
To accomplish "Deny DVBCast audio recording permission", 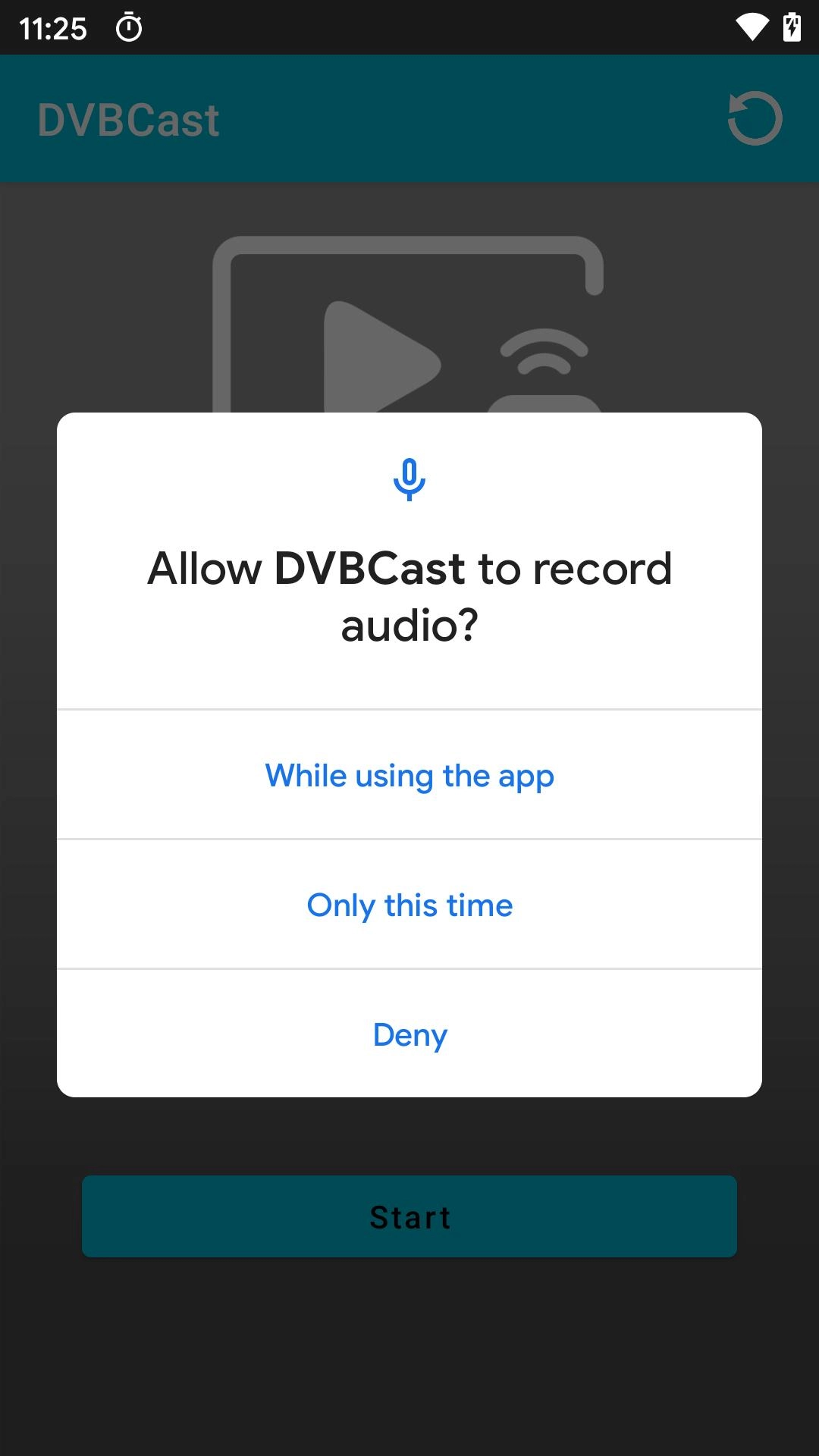I will click(x=409, y=1034).
